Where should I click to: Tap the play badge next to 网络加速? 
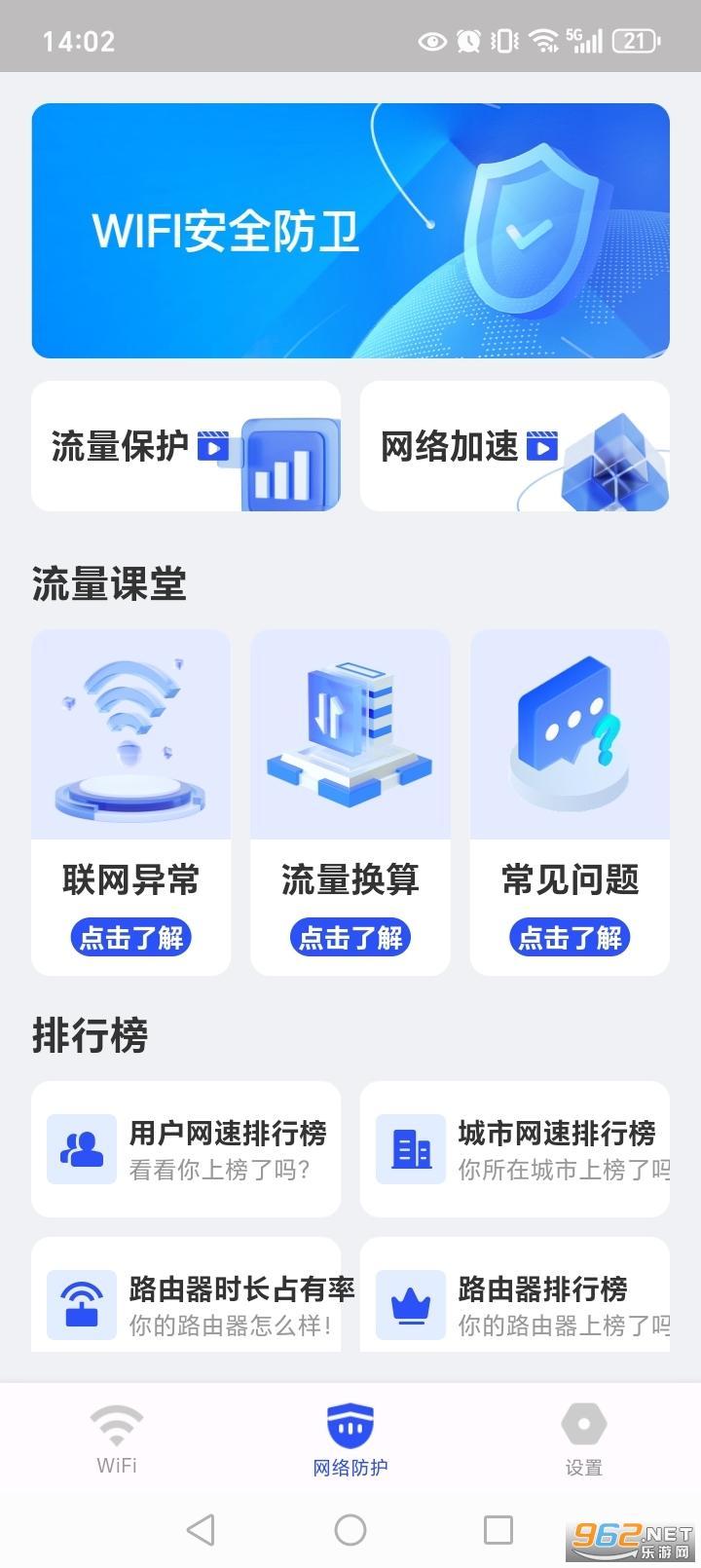click(x=540, y=448)
